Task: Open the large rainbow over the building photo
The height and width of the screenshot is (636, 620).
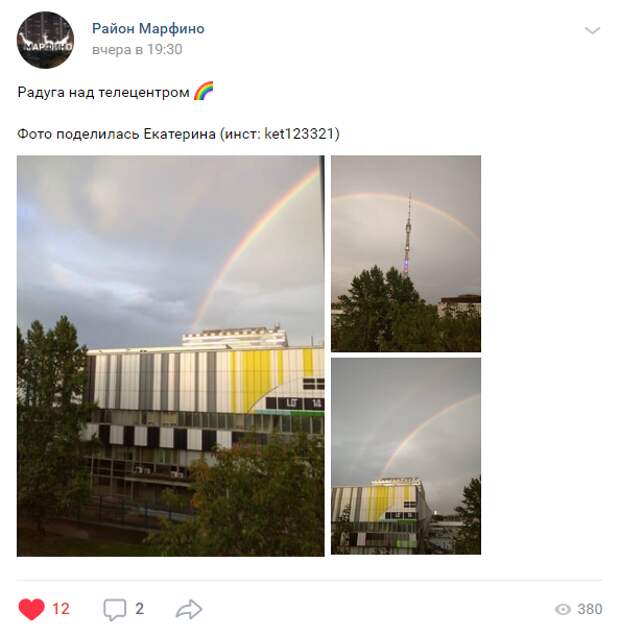Action: tap(170, 355)
